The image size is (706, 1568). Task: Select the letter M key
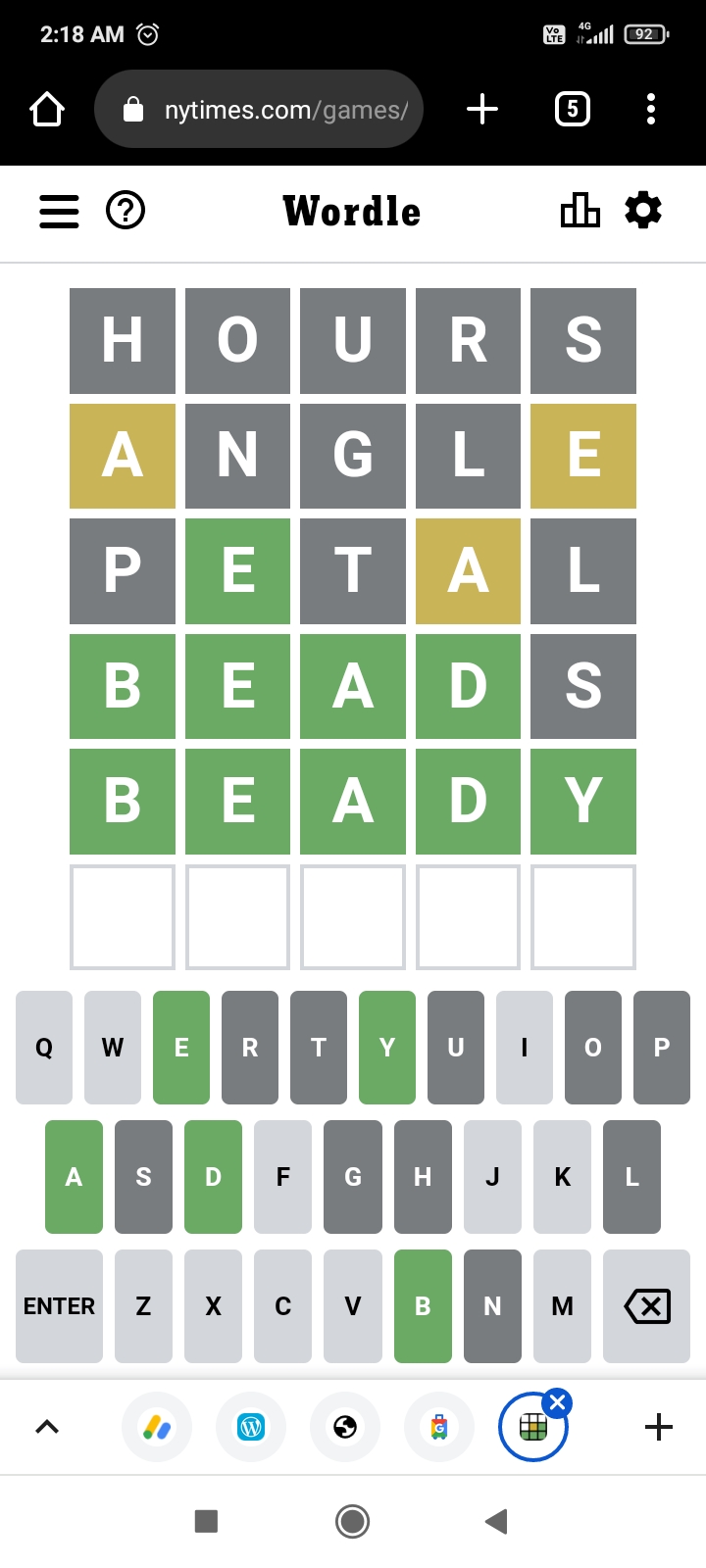click(562, 1306)
